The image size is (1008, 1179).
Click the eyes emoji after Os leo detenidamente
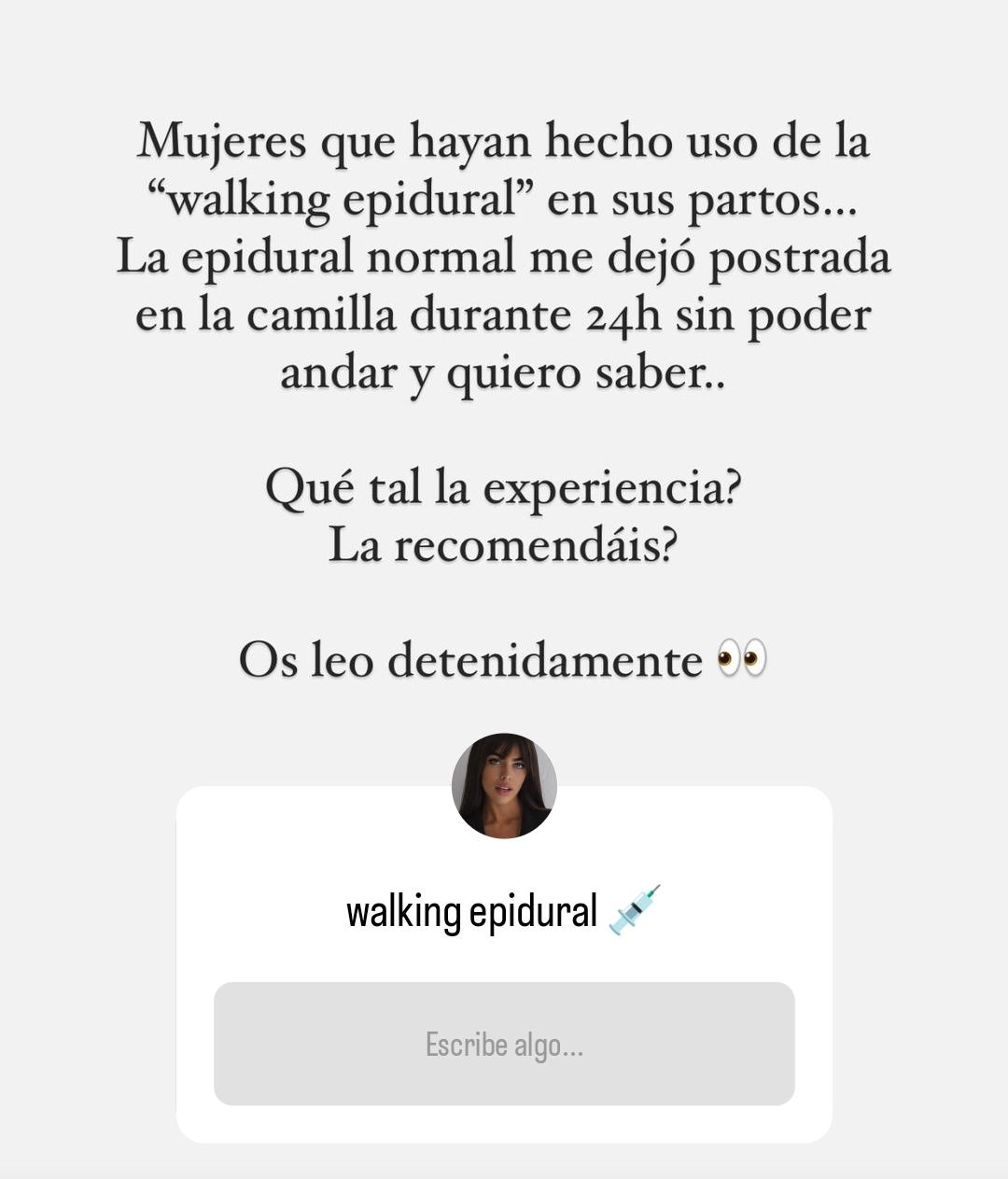[744, 660]
